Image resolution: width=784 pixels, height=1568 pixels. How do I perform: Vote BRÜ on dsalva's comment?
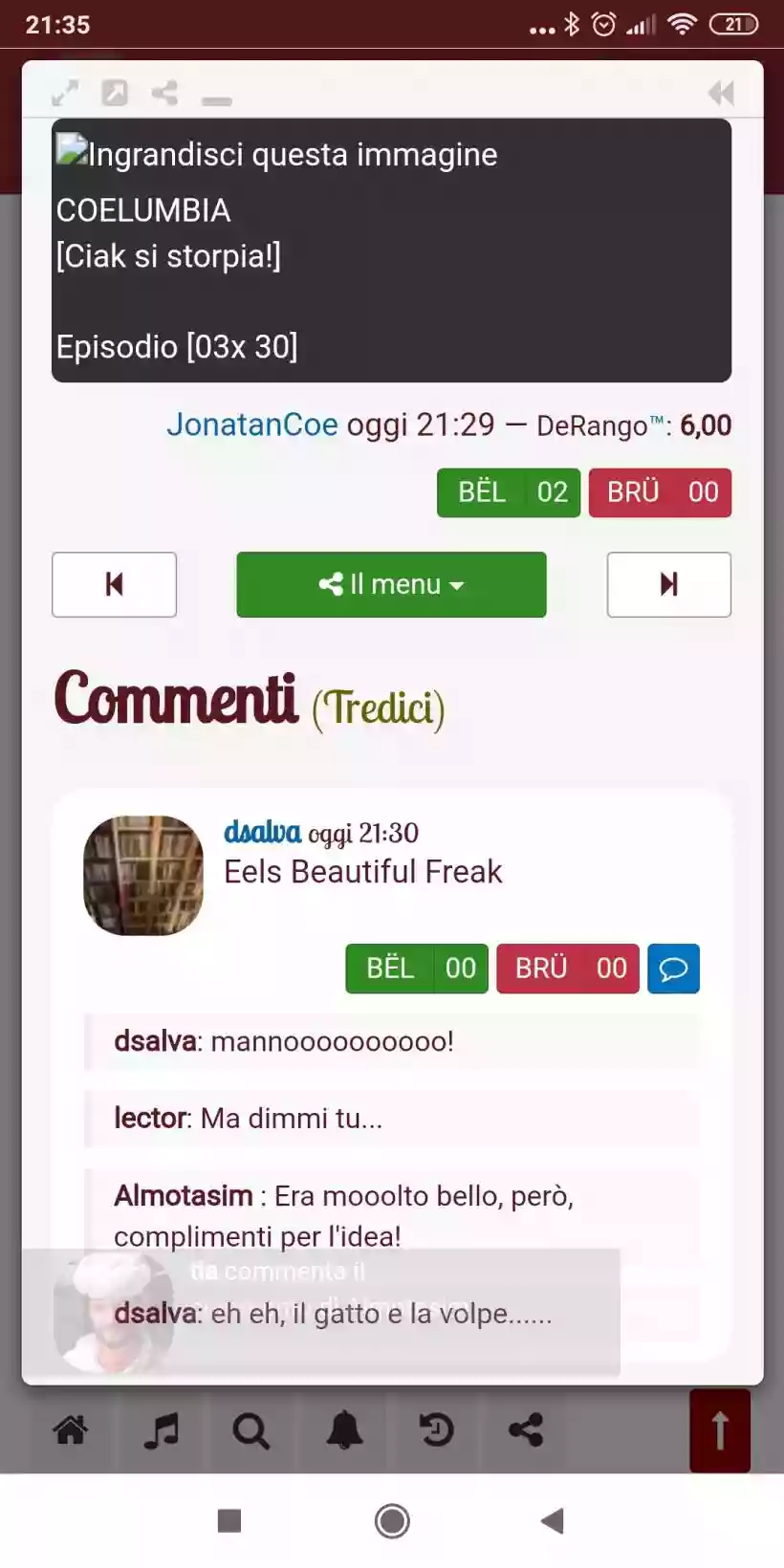(568, 969)
